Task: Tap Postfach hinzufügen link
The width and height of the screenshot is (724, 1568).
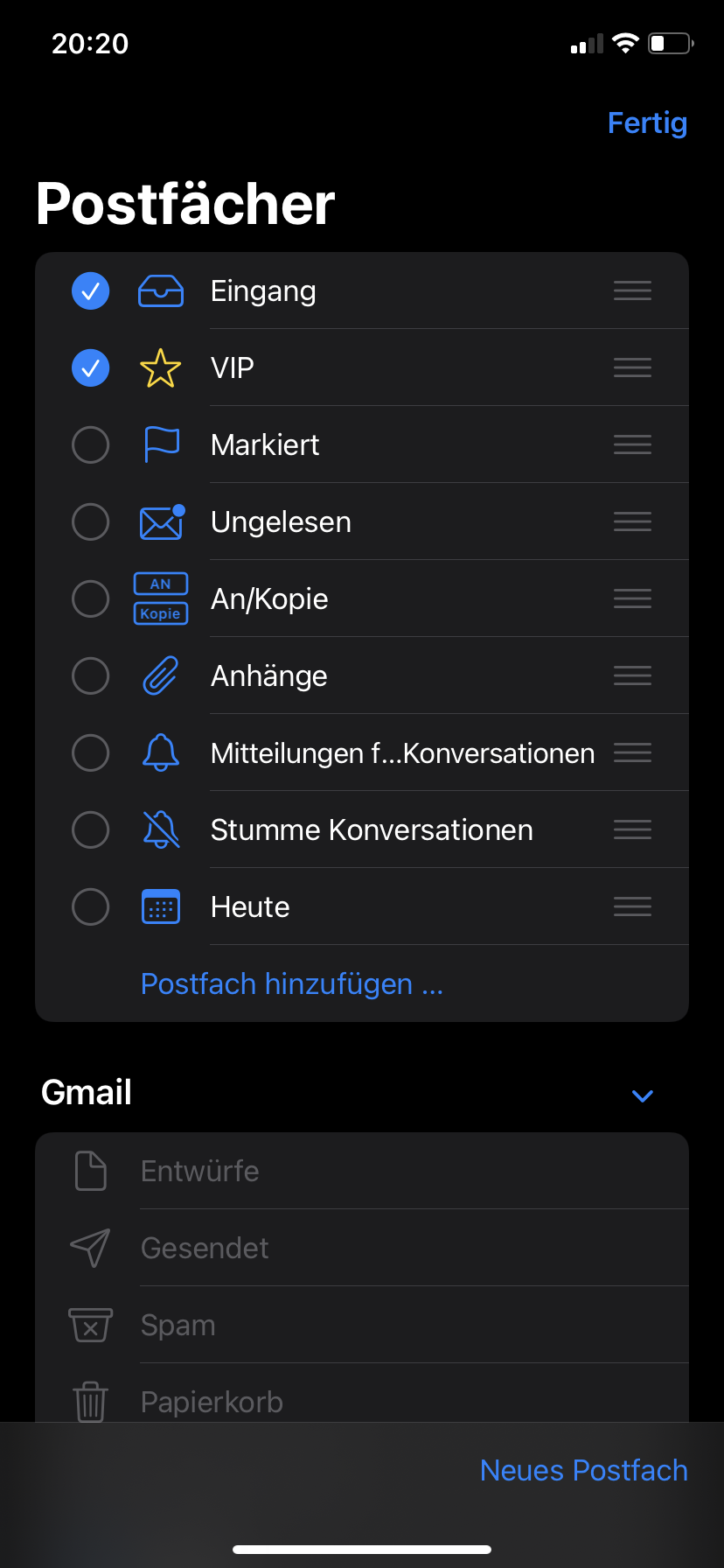Action: [x=292, y=984]
